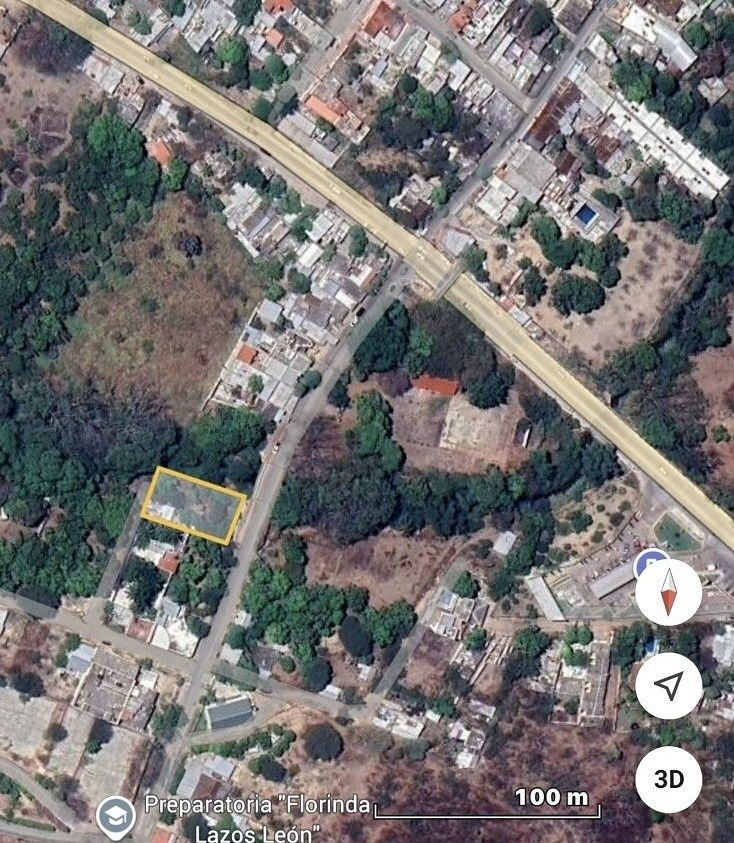
Task: Switch to 3D view
Action: click(668, 779)
